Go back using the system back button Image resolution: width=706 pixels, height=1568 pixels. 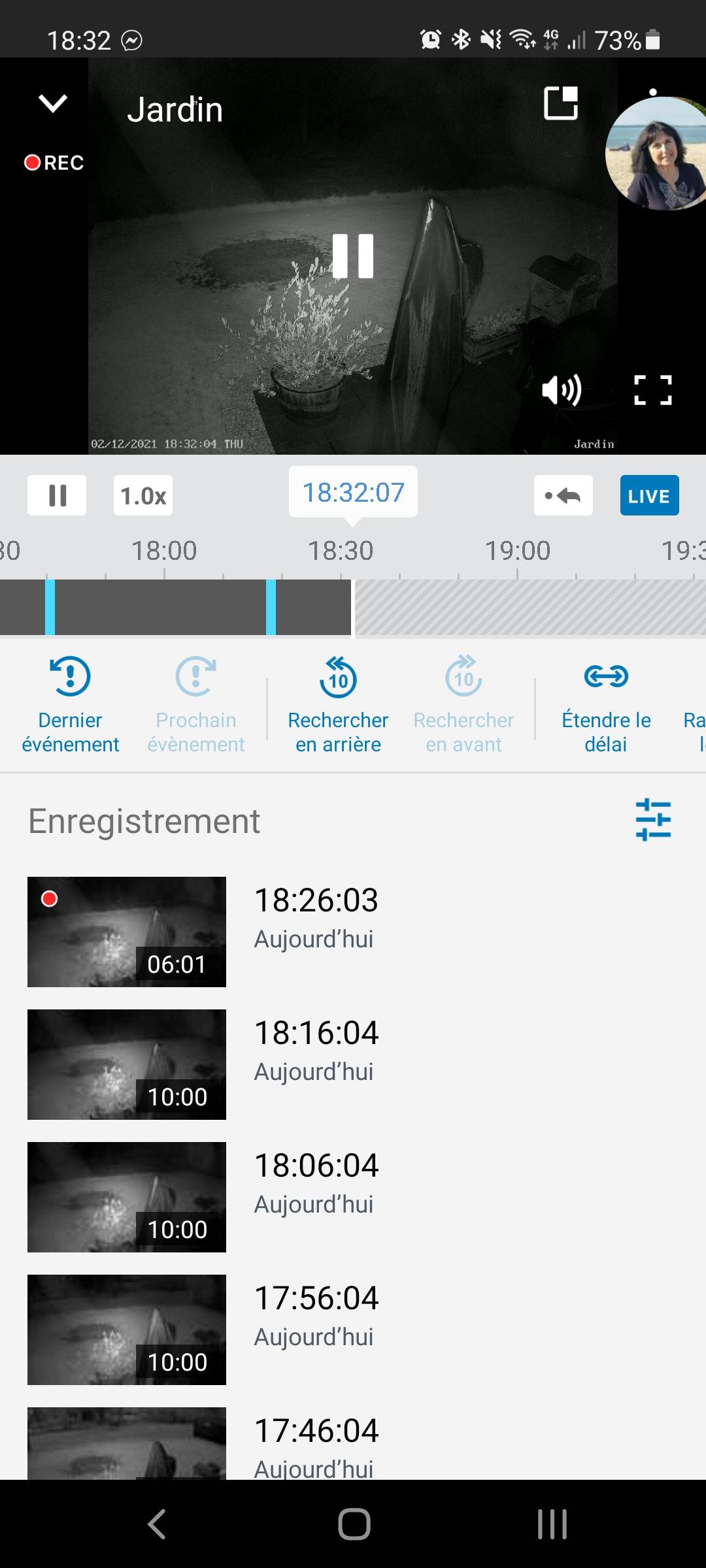click(x=157, y=1524)
